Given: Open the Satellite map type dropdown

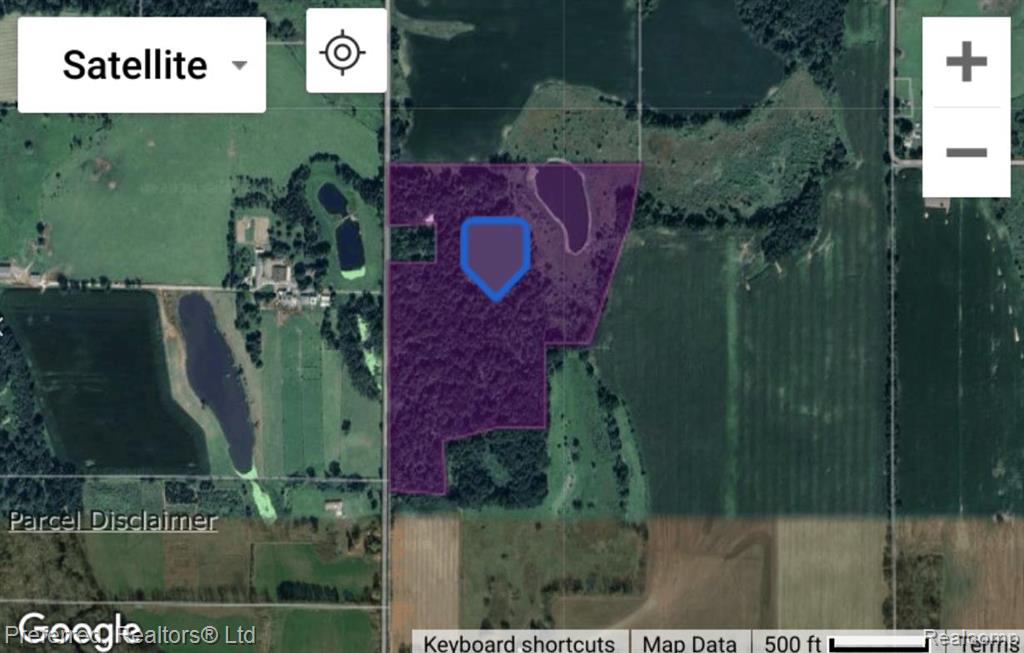Looking at the screenshot, I should coord(142,65).
